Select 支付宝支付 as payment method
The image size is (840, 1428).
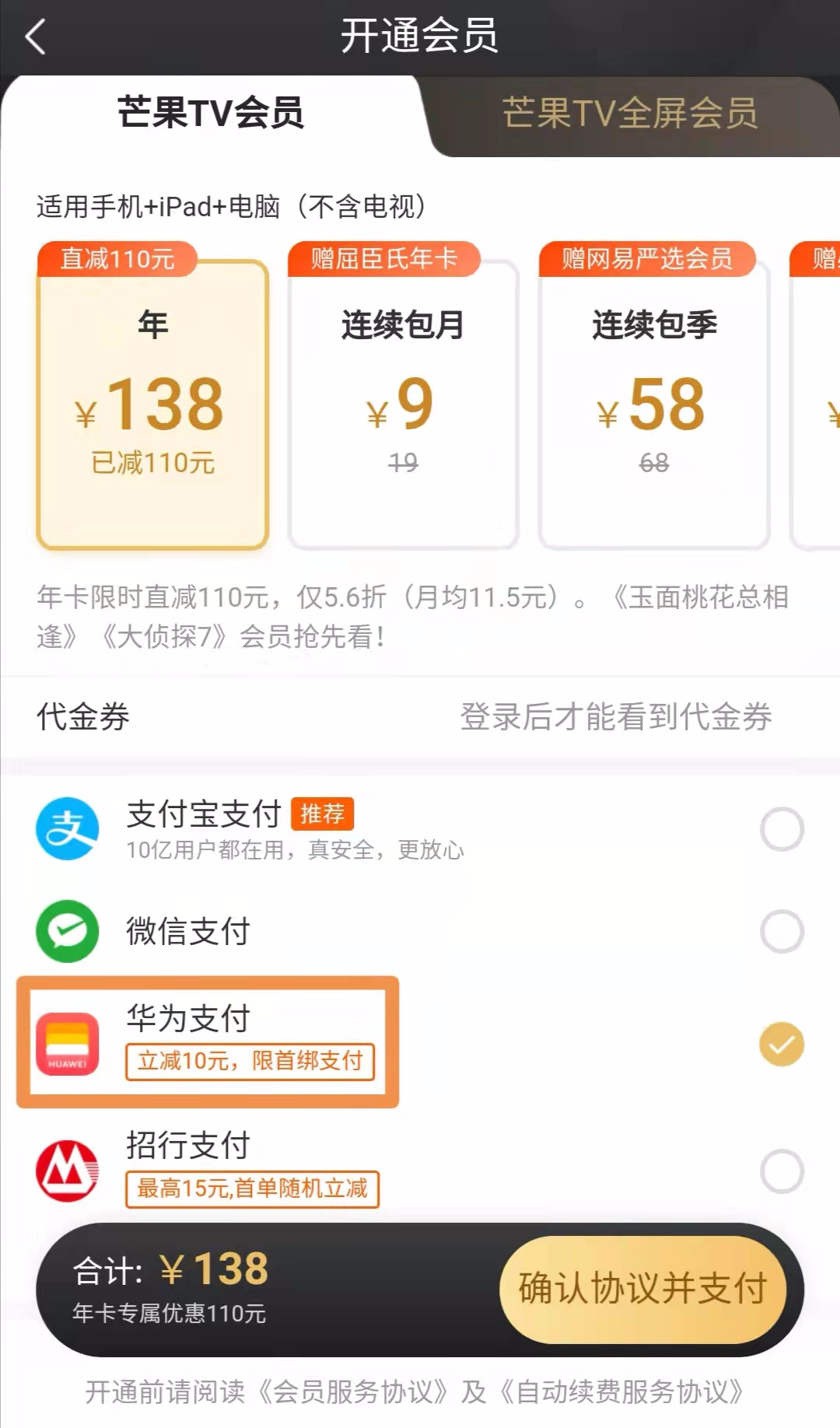tap(420, 829)
